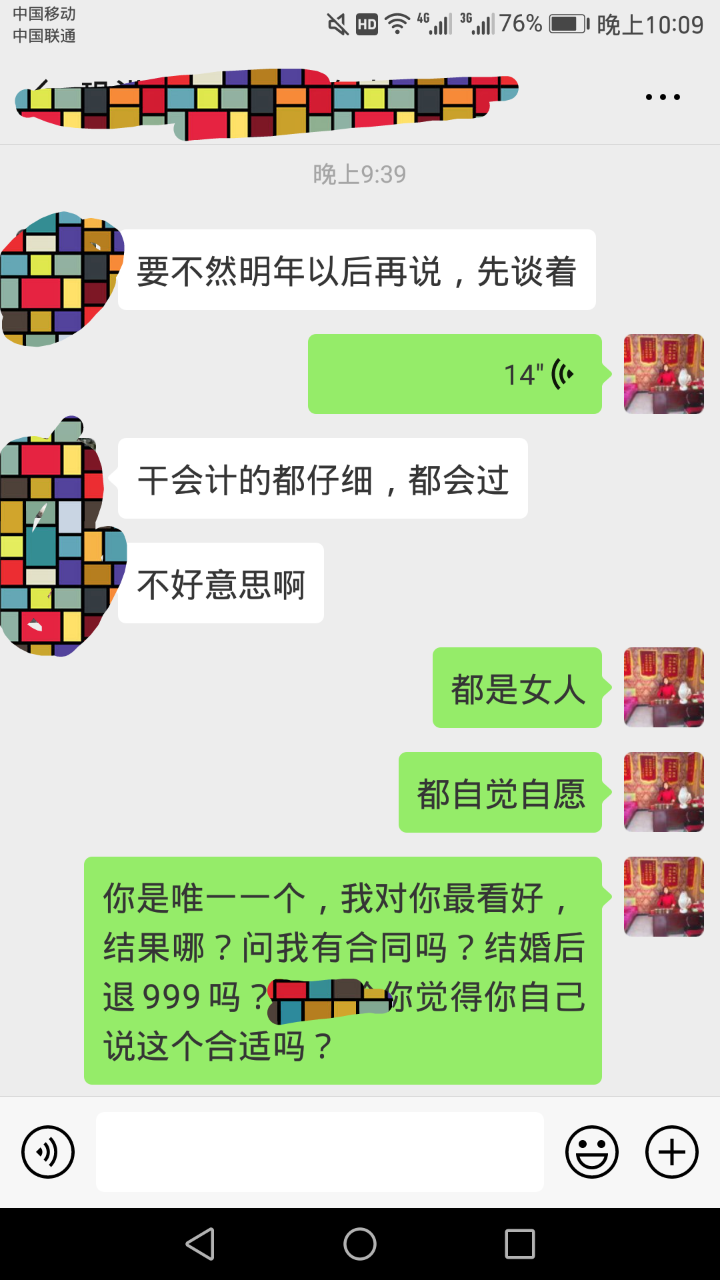
Task: Go back with system navigation
Action: 200,1244
